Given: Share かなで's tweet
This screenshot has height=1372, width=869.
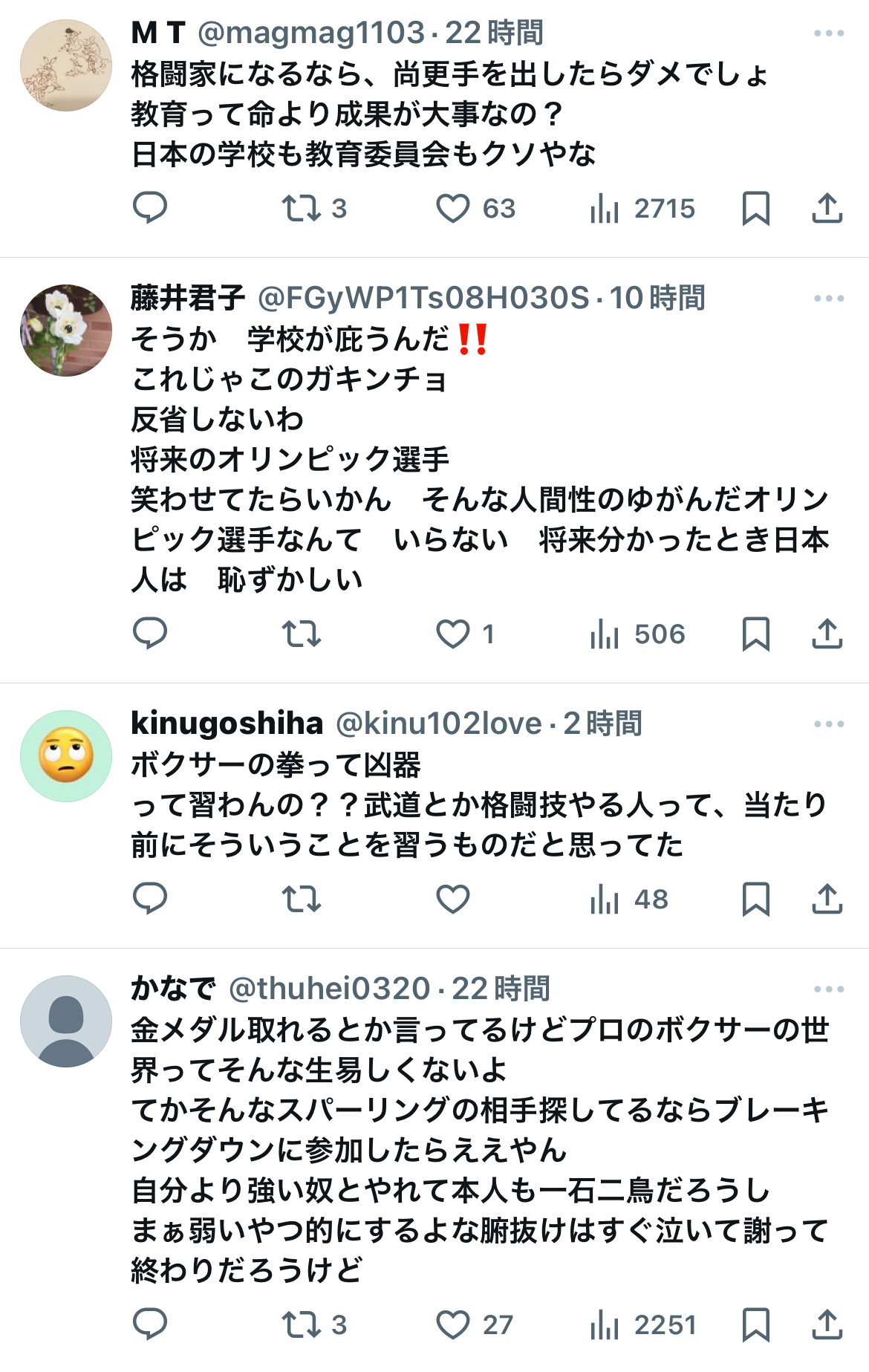Looking at the screenshot, I should coord(827,1324).
